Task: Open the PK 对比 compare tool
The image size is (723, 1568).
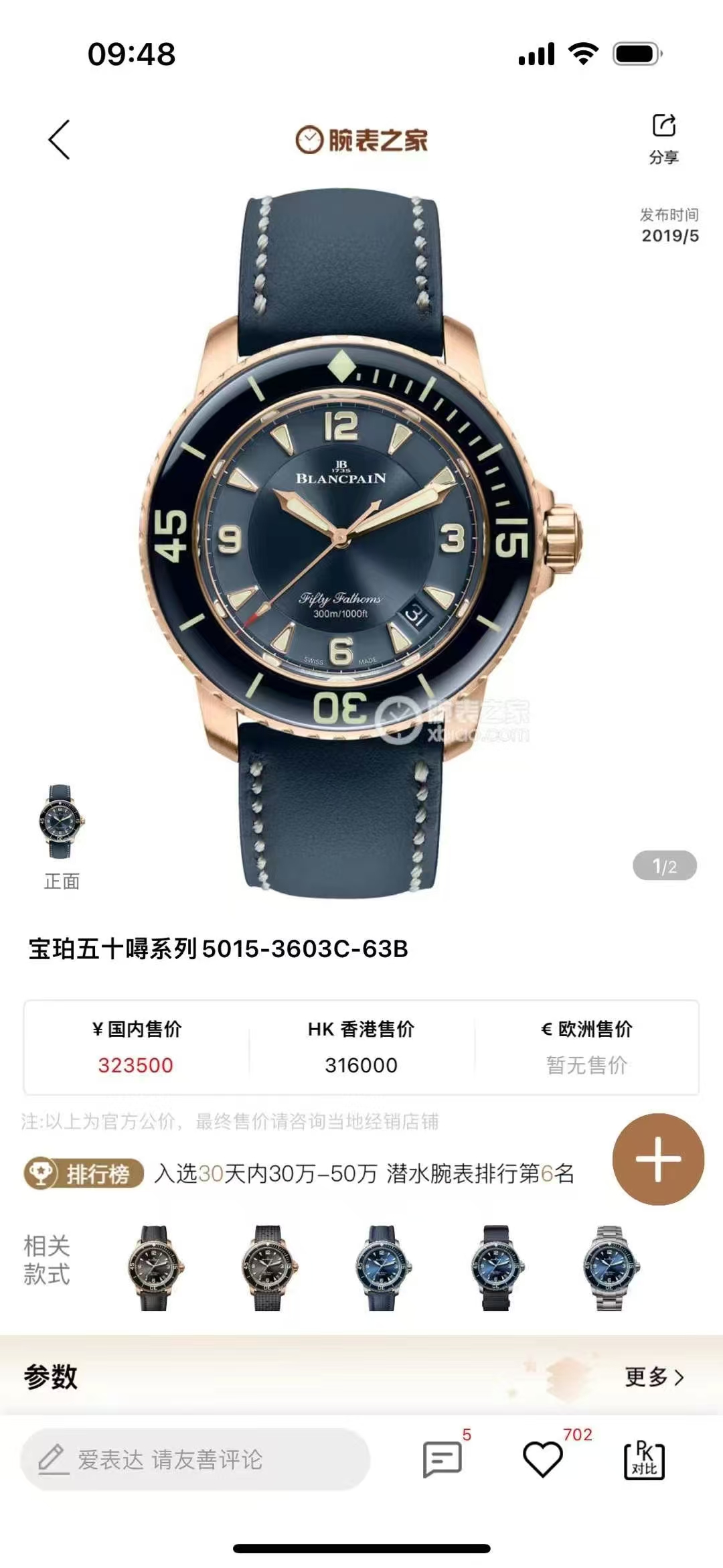Action: point(644,1459)
